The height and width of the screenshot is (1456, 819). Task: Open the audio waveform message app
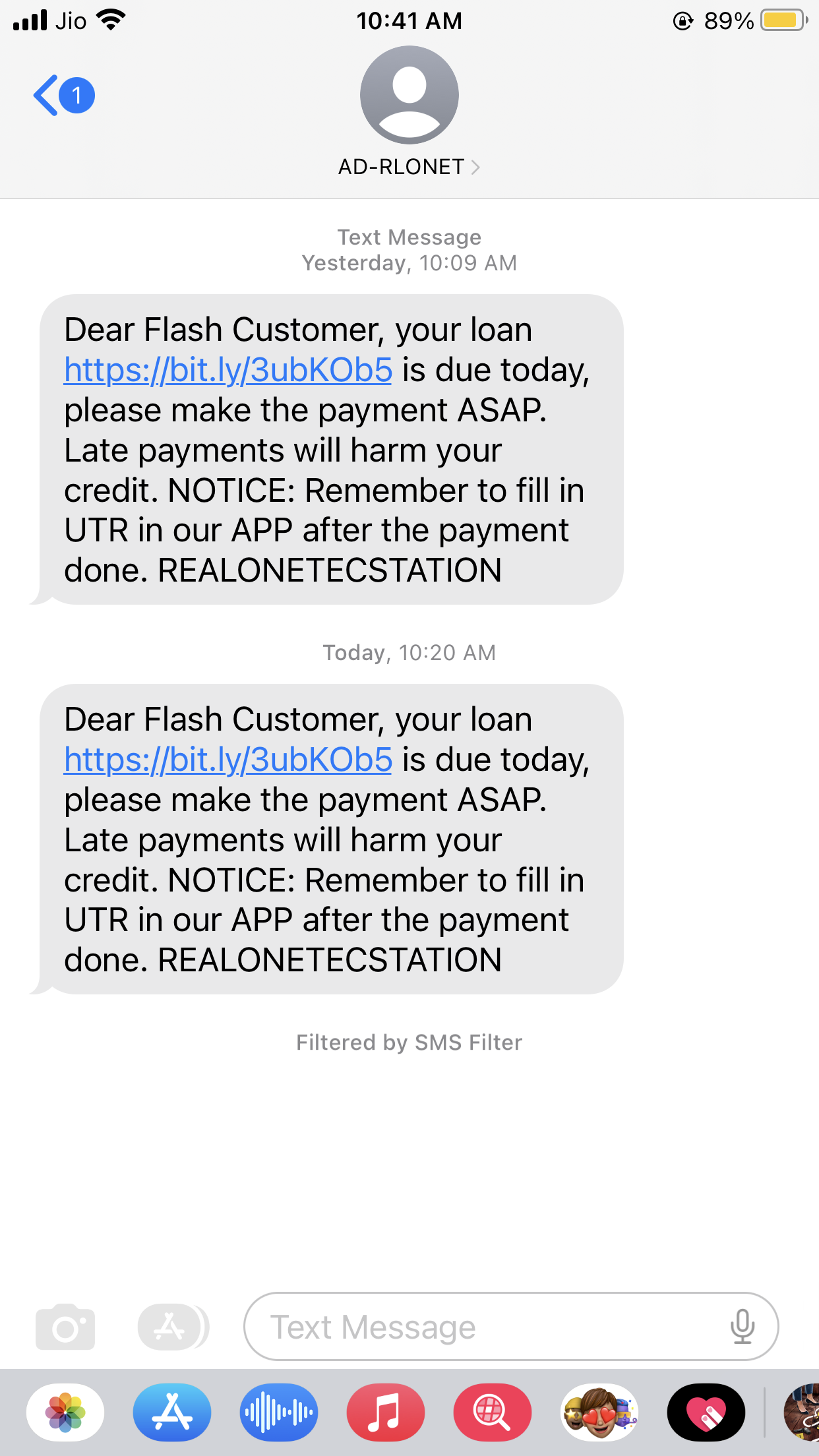click(x=279, y=1412)
